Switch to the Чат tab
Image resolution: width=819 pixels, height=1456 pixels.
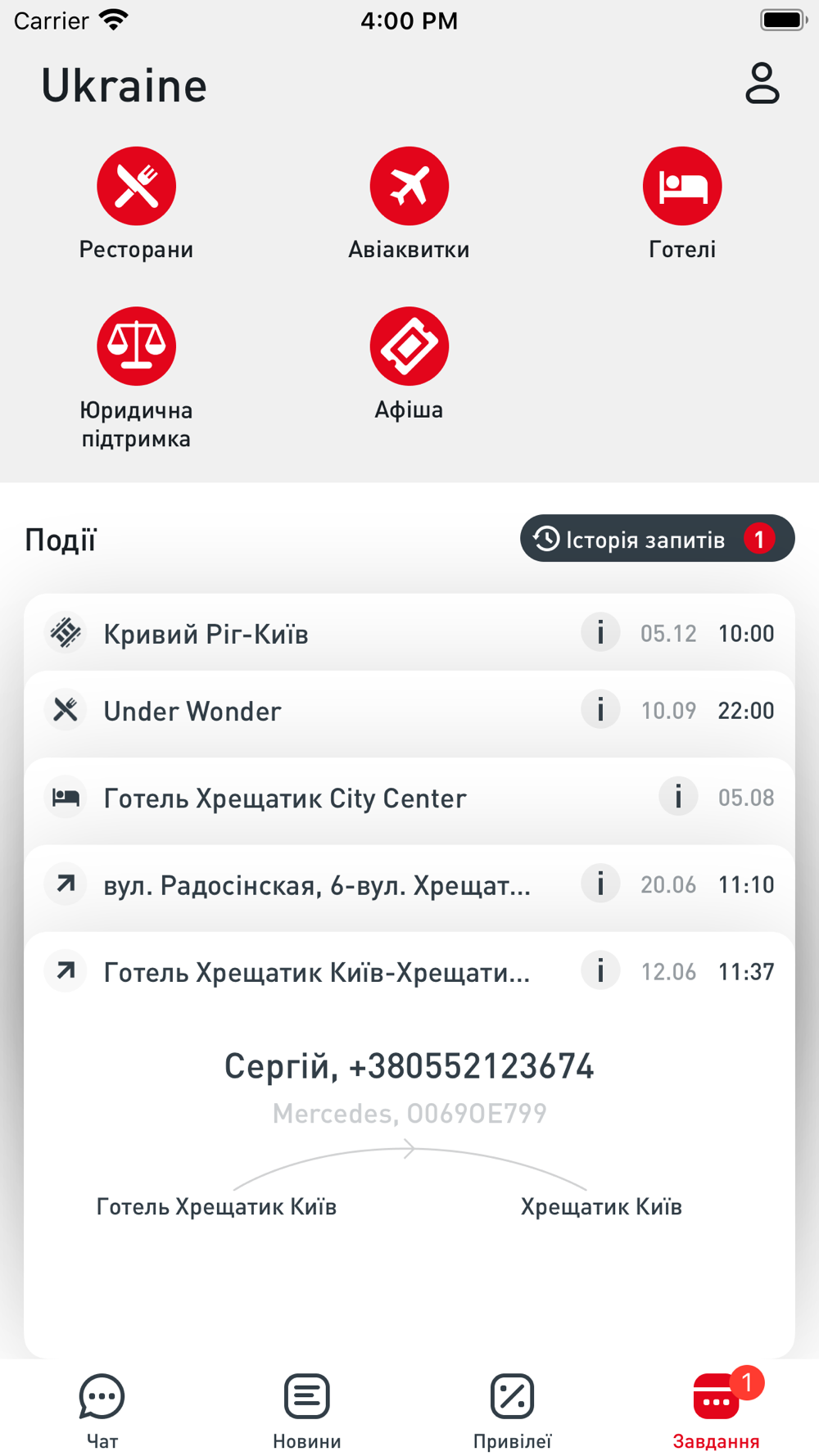click(x=102, y=1412)
